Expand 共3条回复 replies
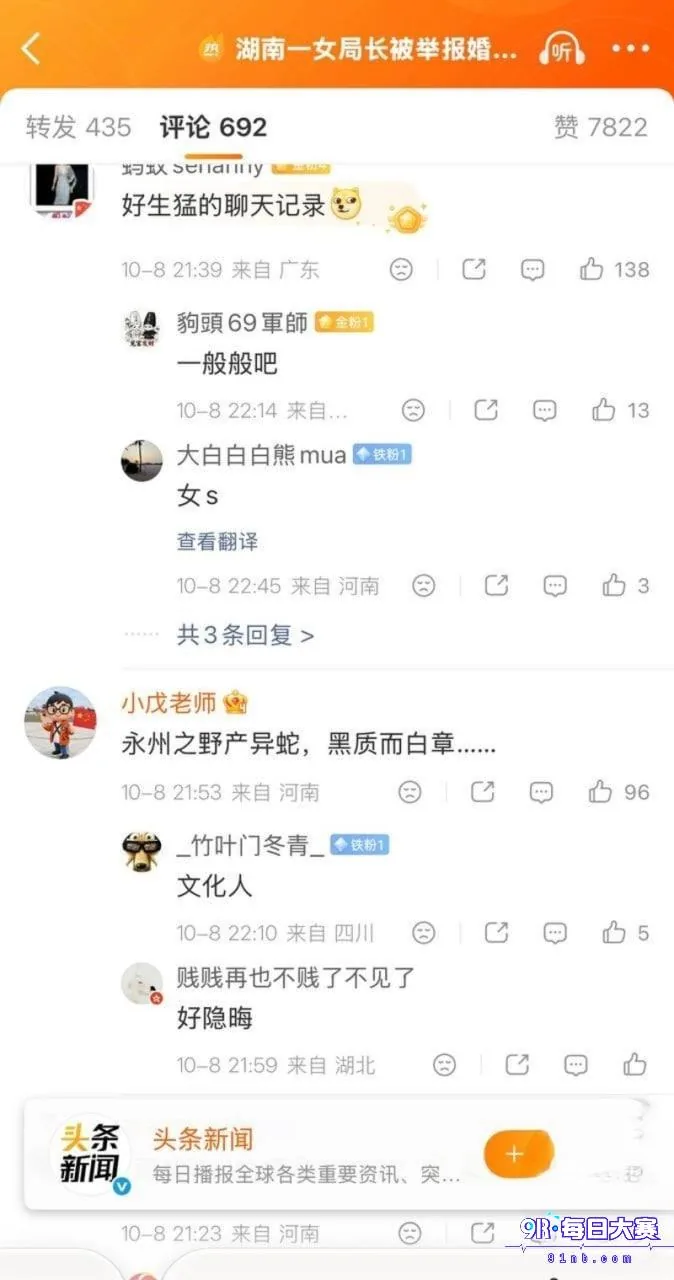Viewport: 674px width, 1280px height. pos(245,635)
